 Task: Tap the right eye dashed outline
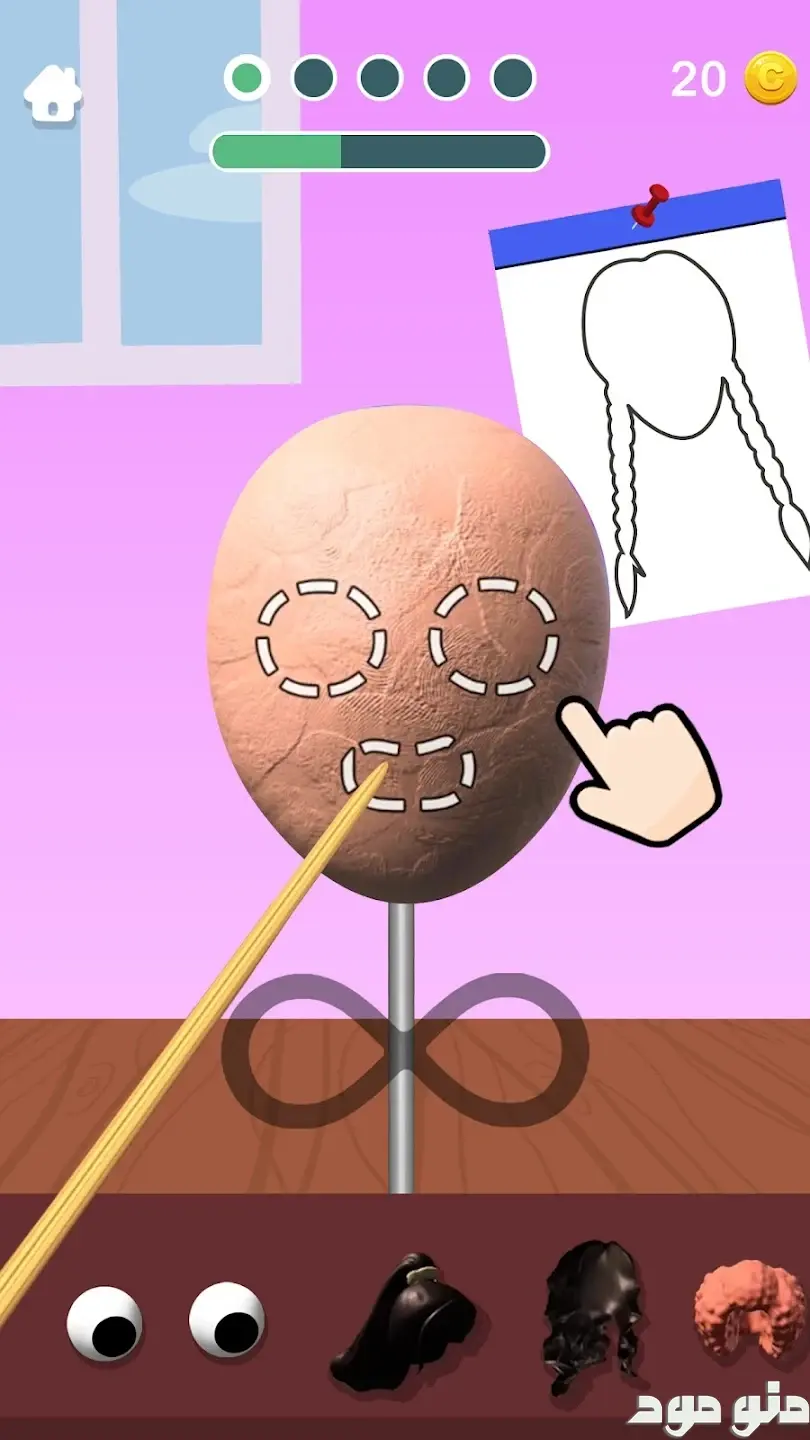493,636
